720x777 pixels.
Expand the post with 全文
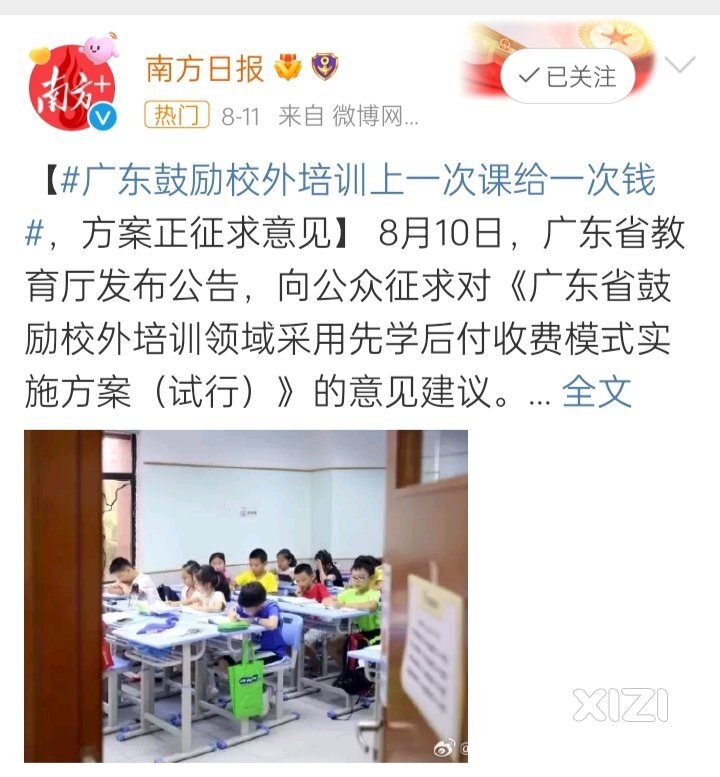596,391
